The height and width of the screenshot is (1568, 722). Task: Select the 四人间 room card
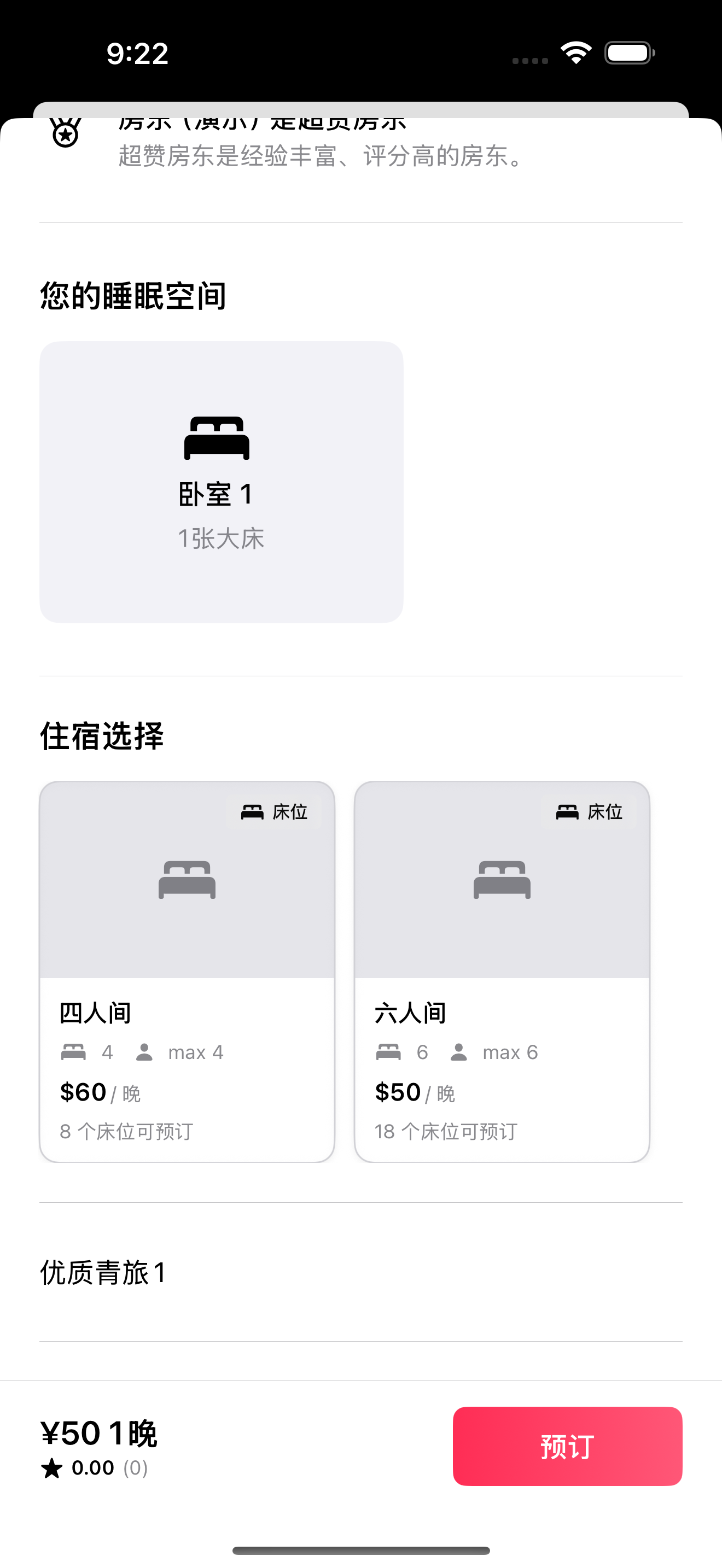pyautogui.click(x=187, y=972)
